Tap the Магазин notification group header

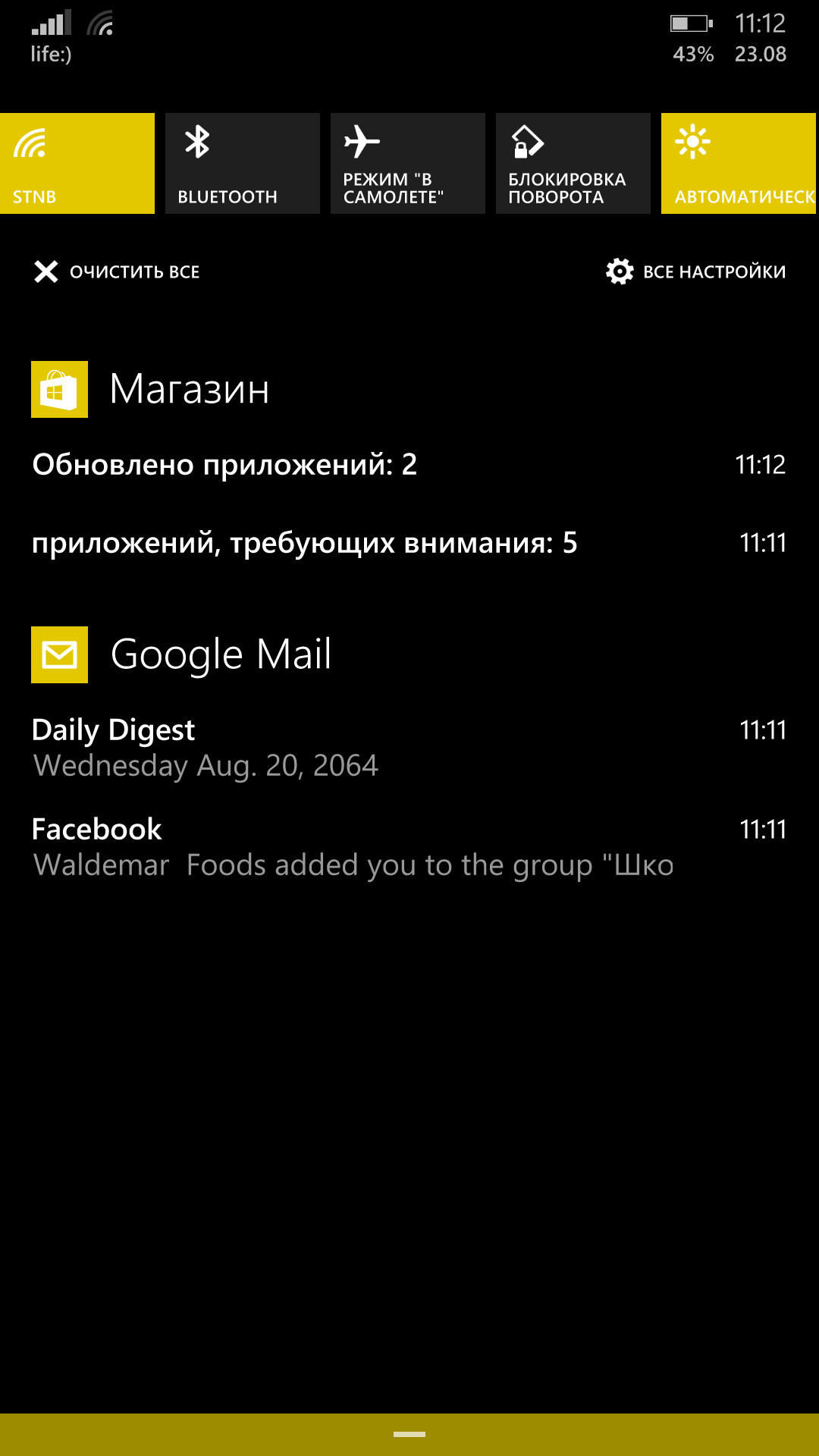click(x=151, y=389)
